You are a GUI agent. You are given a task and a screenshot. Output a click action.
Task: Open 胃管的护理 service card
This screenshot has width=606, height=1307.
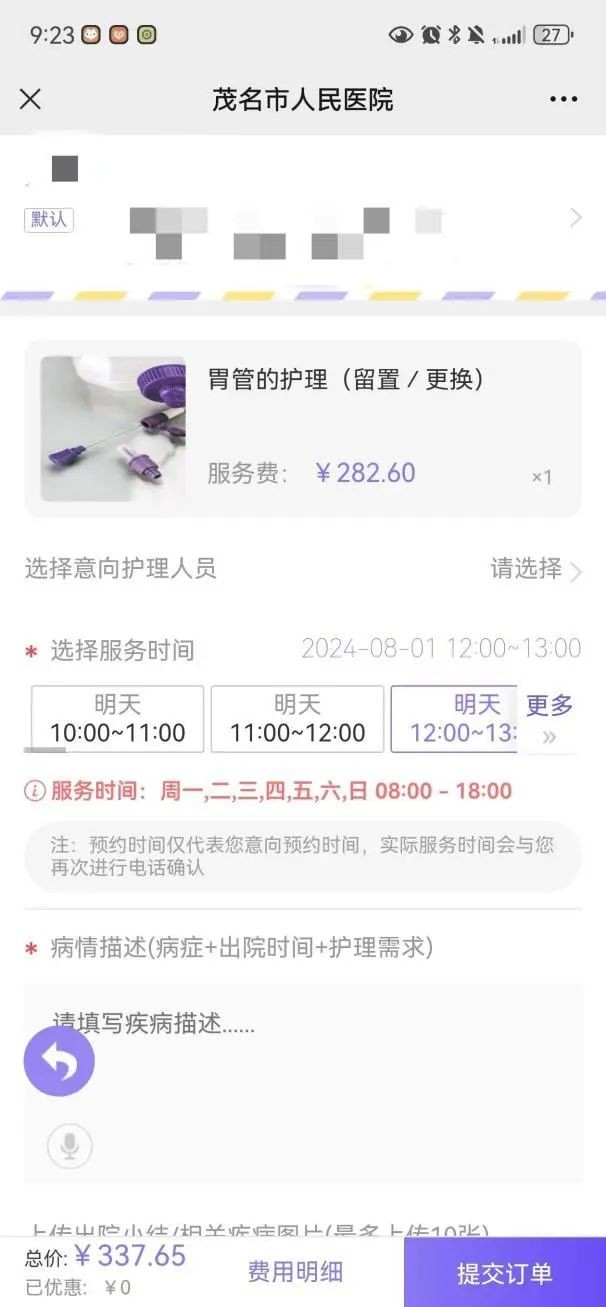[302, 428]
